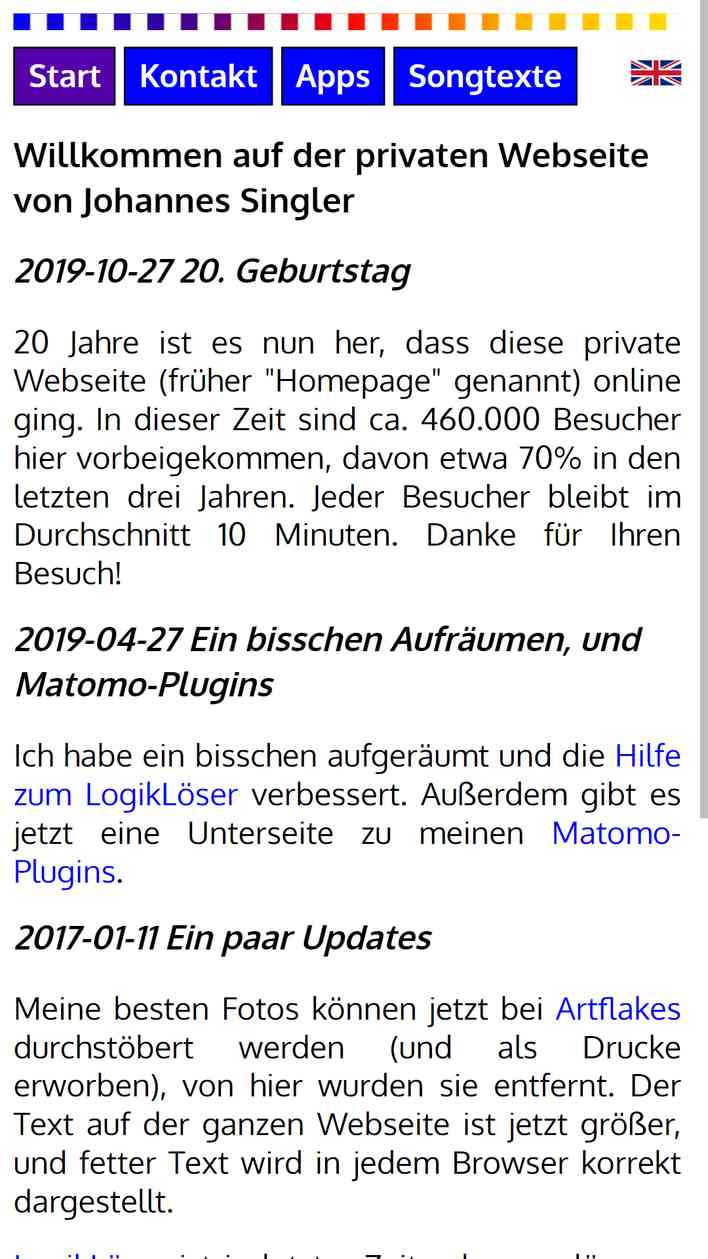The width and height of the screenshot is (708, 1259).
Task: Follow the Matomo-Plugins link
Action: [x=616, y=833]
